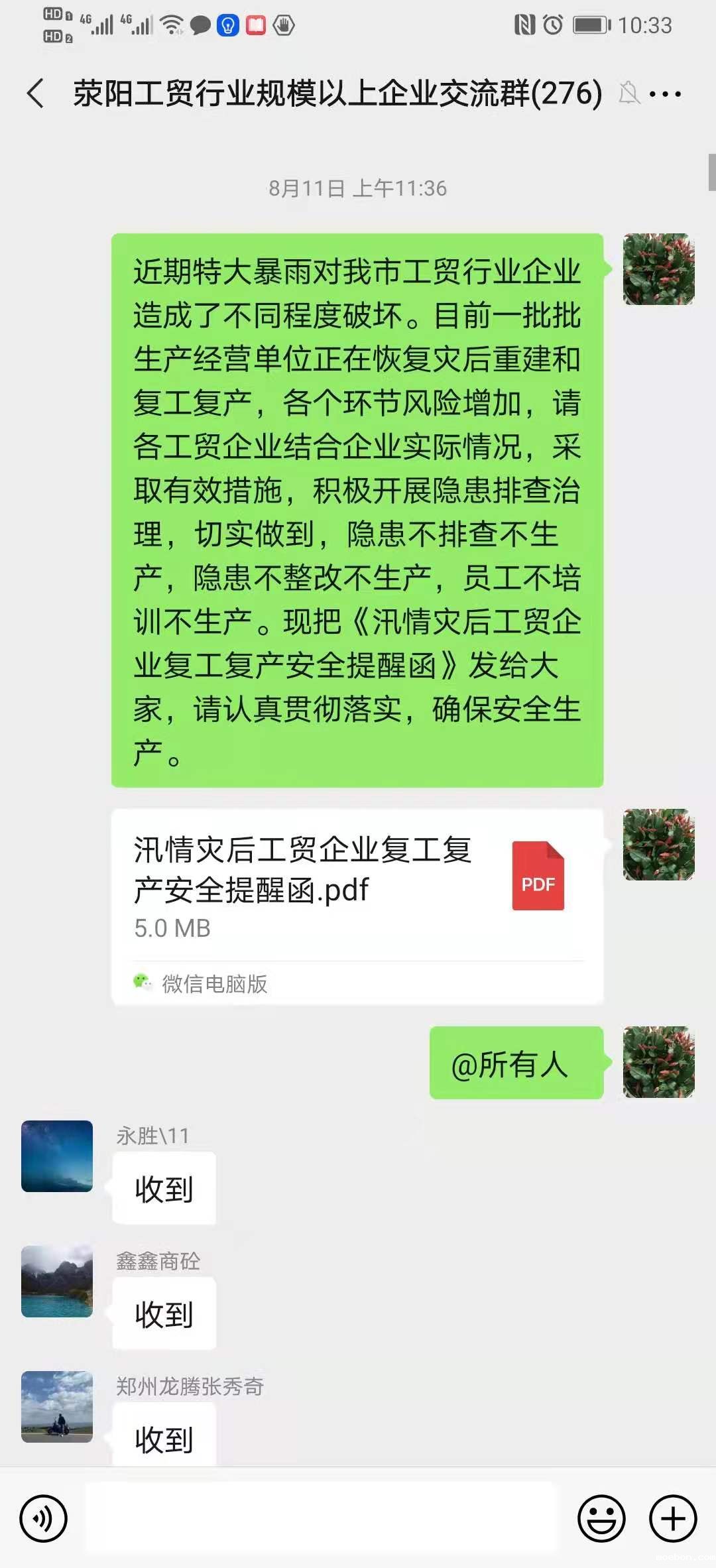The image size is (716, 1568).
Task: Open the voice message input icon
Action: coord(44,1518)
